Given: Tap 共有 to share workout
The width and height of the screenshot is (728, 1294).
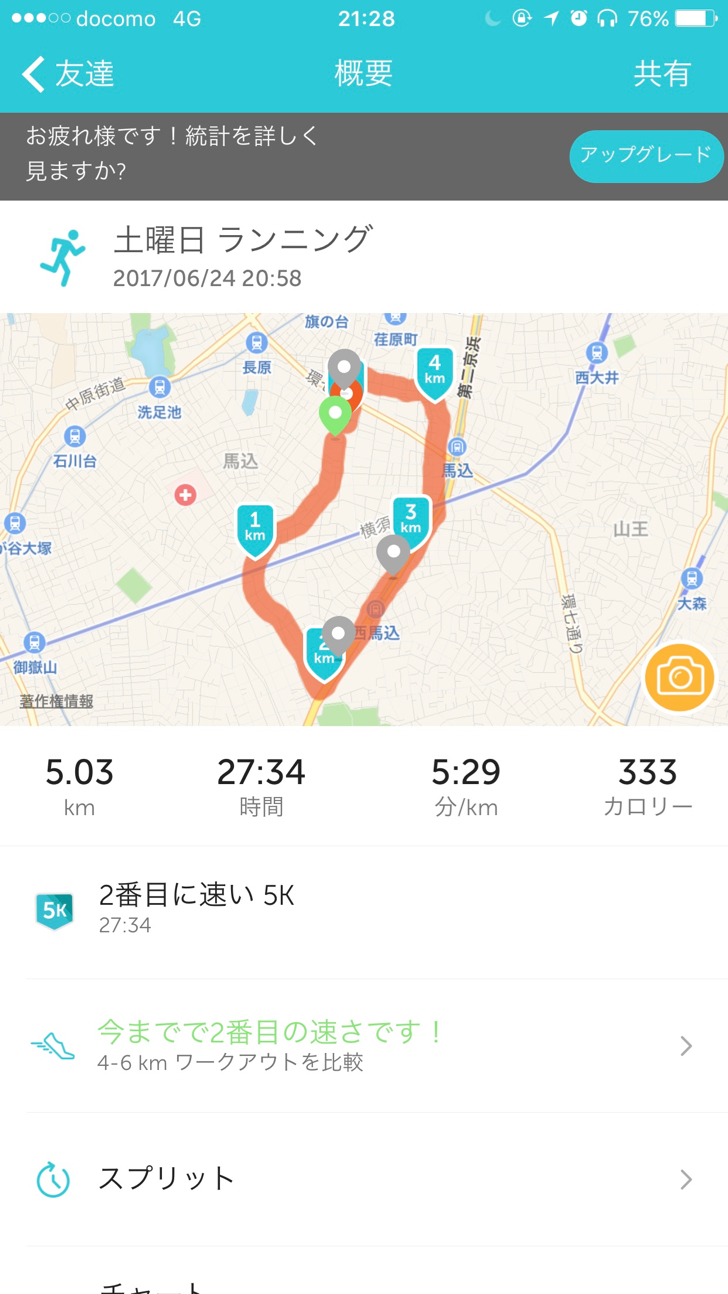Looking at the screenshot, I should 662,74.
